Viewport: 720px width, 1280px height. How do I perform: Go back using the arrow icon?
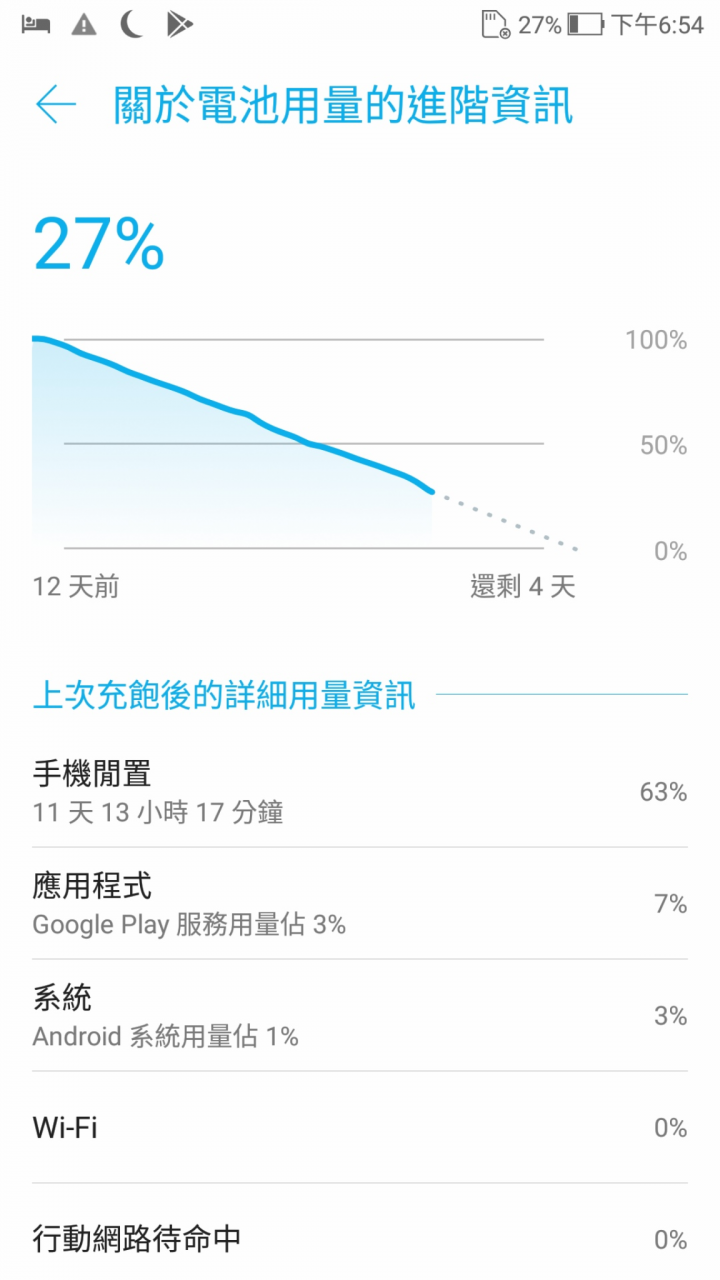click(56, 105)
